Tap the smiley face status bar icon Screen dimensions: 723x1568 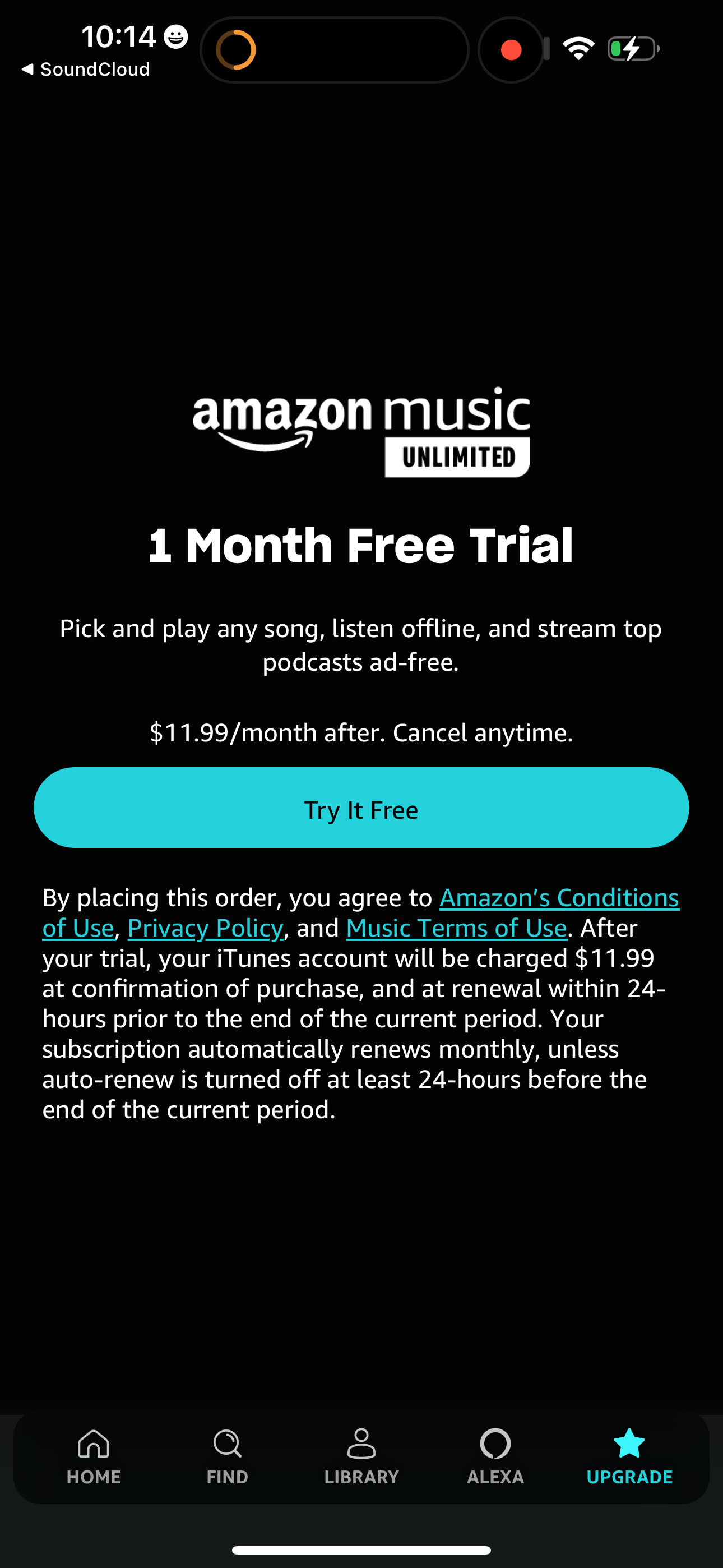(175, 36)
